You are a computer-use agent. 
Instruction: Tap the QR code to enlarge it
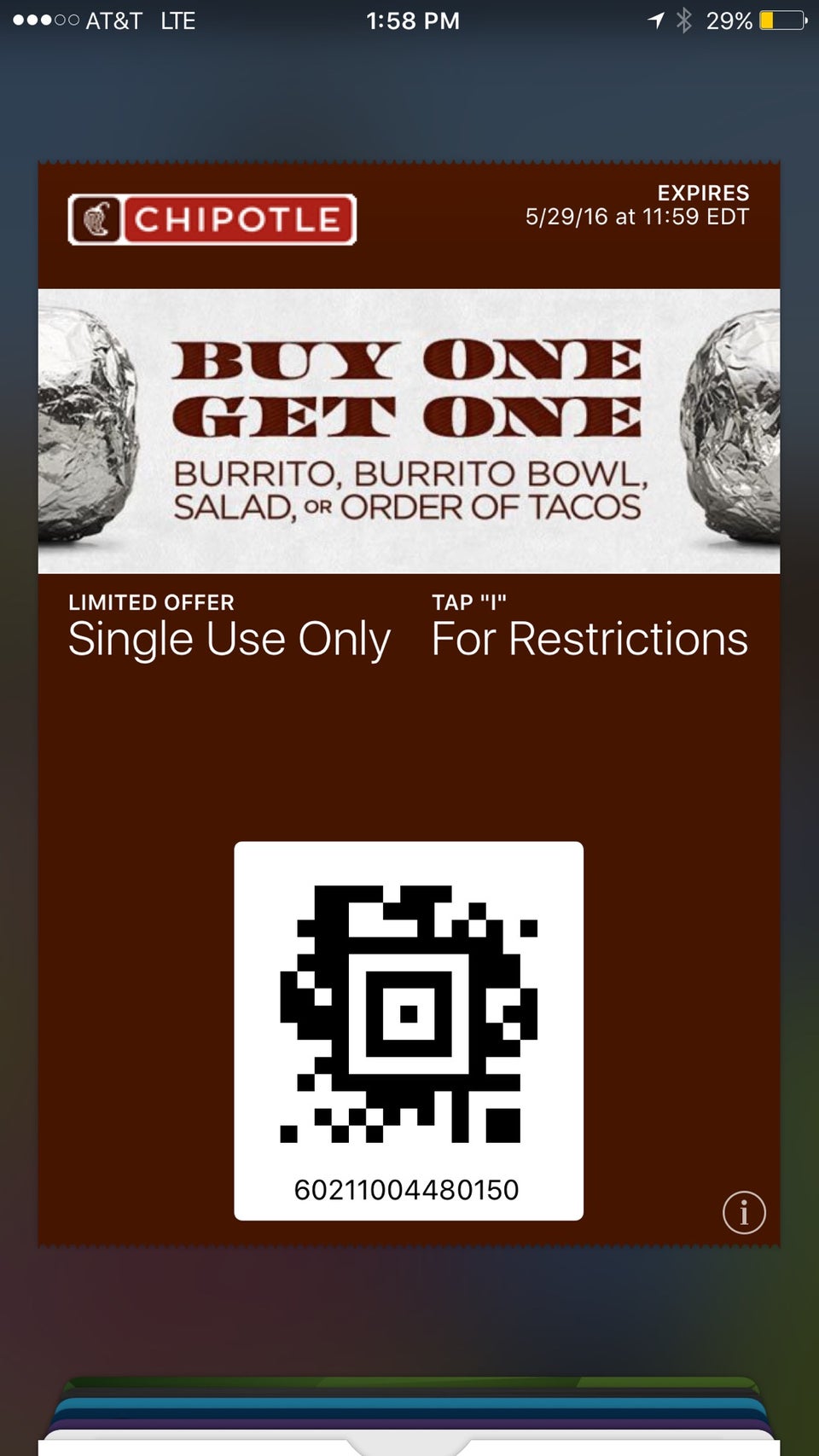click(x=408, y=1015)
